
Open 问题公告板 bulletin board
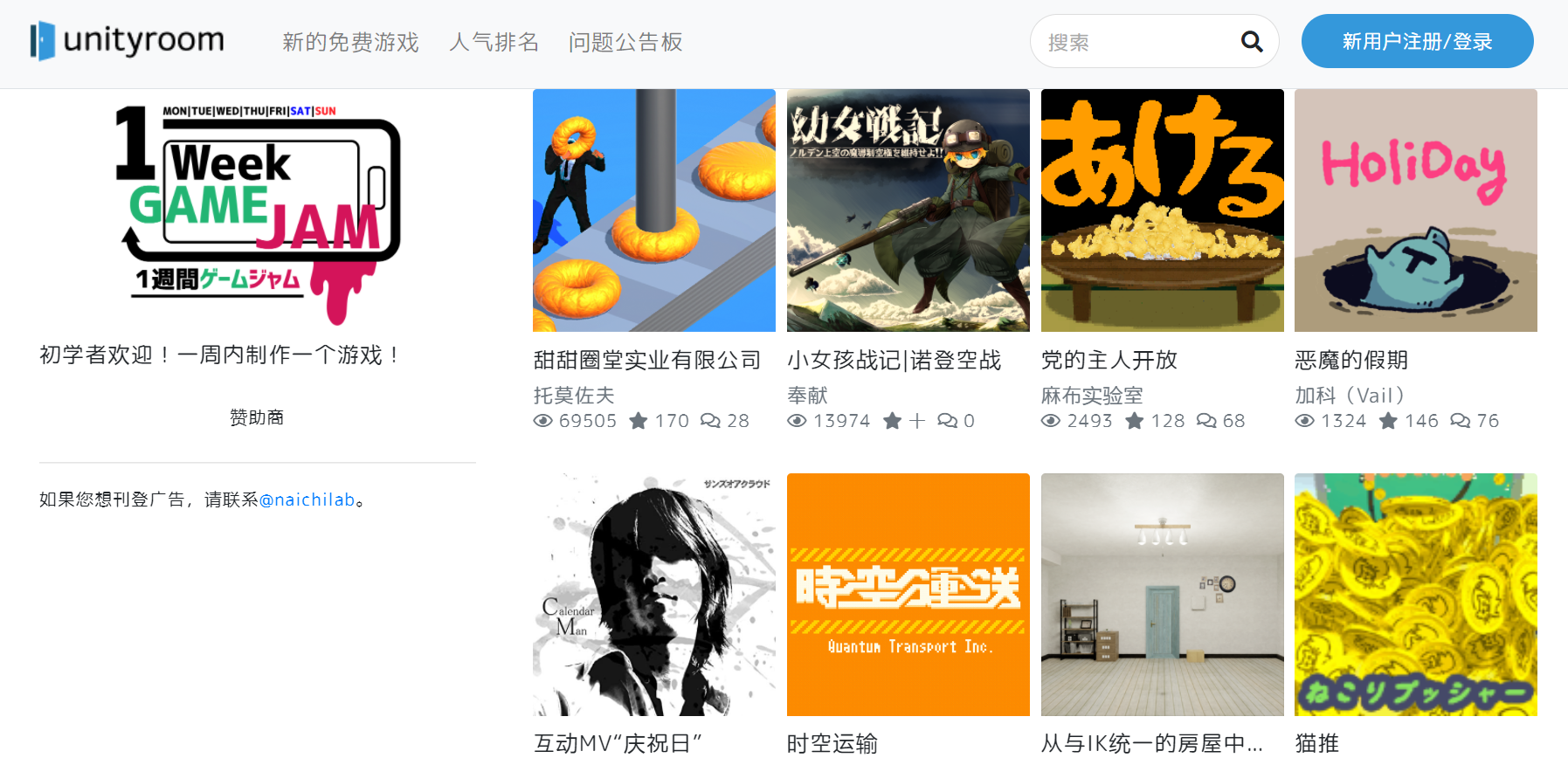click(625, 42)
